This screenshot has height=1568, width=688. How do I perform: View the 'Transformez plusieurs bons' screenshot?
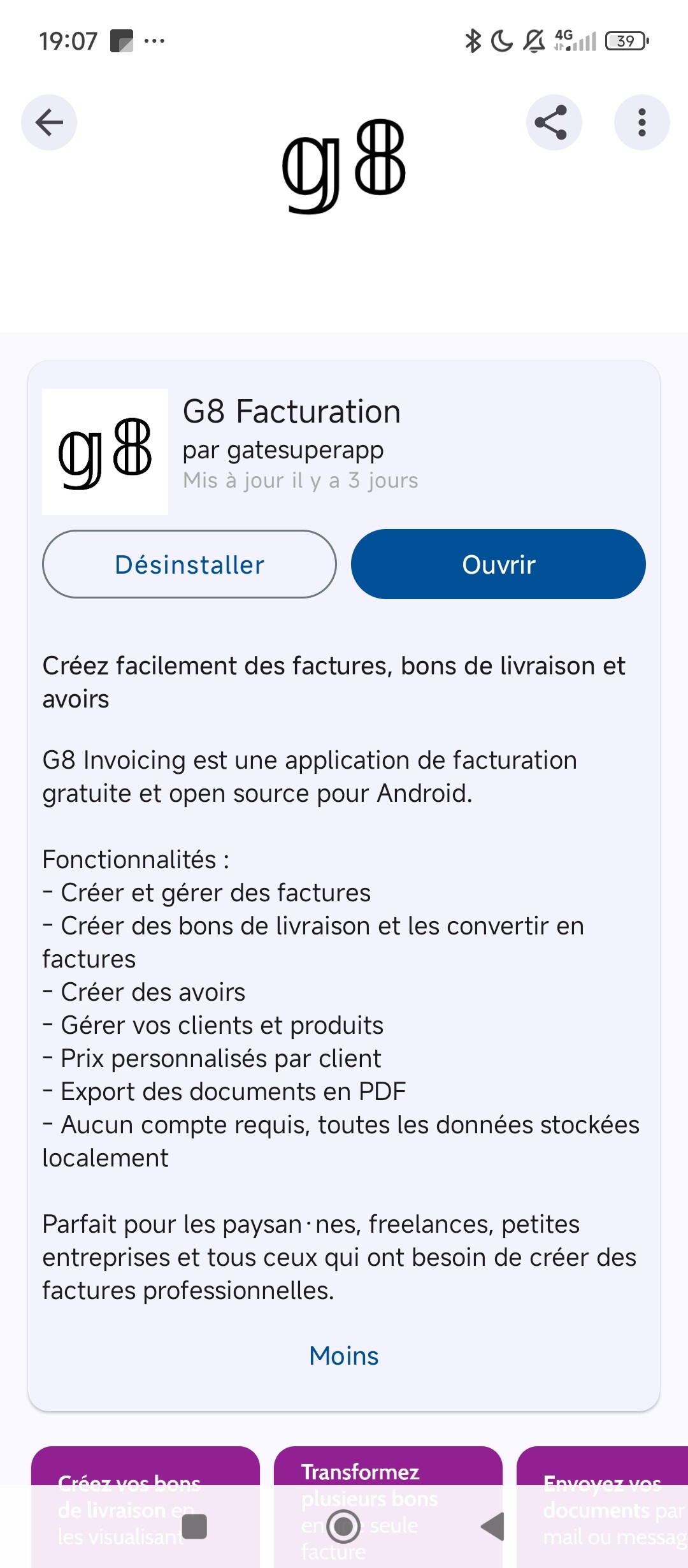tap(388, 1469)
